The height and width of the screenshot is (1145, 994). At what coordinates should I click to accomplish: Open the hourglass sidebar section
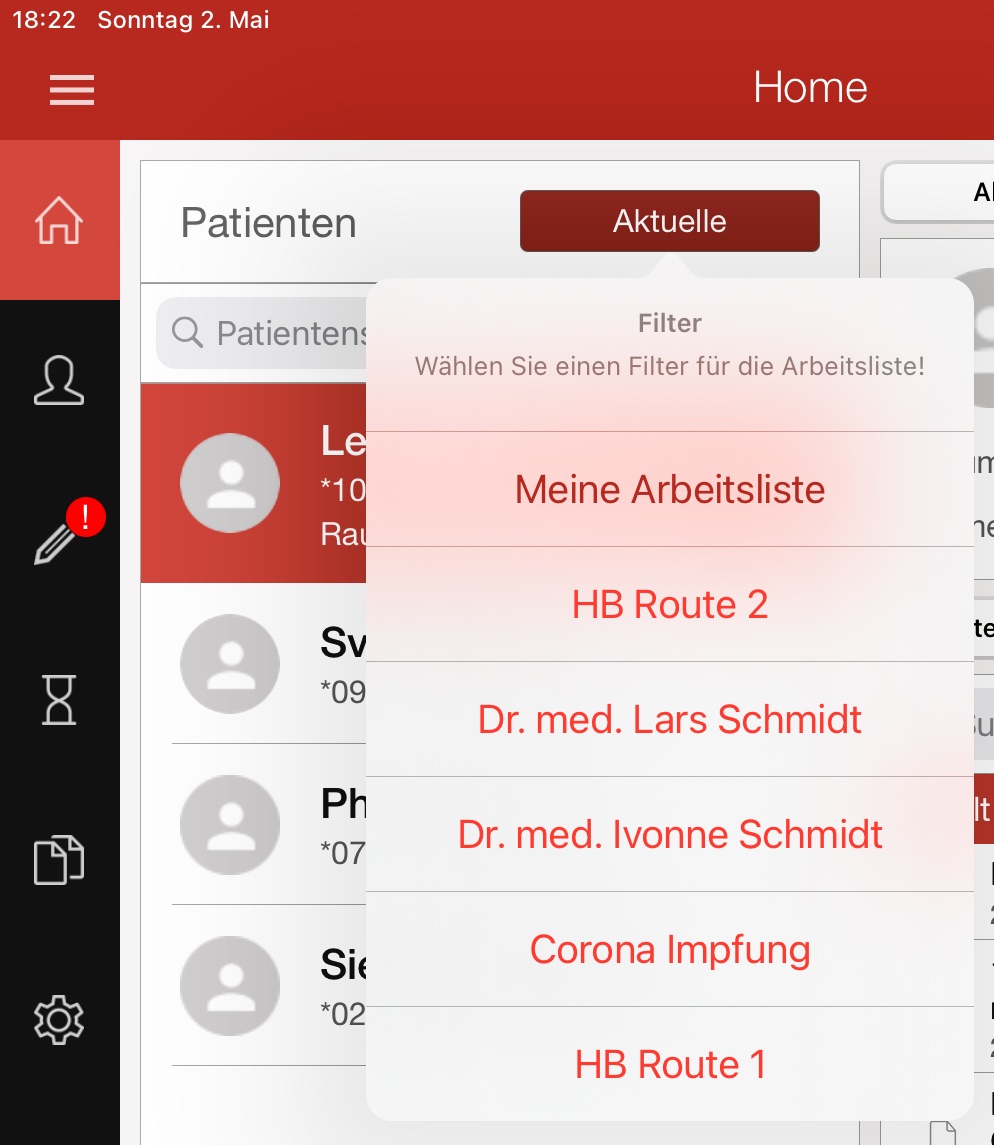59,700
